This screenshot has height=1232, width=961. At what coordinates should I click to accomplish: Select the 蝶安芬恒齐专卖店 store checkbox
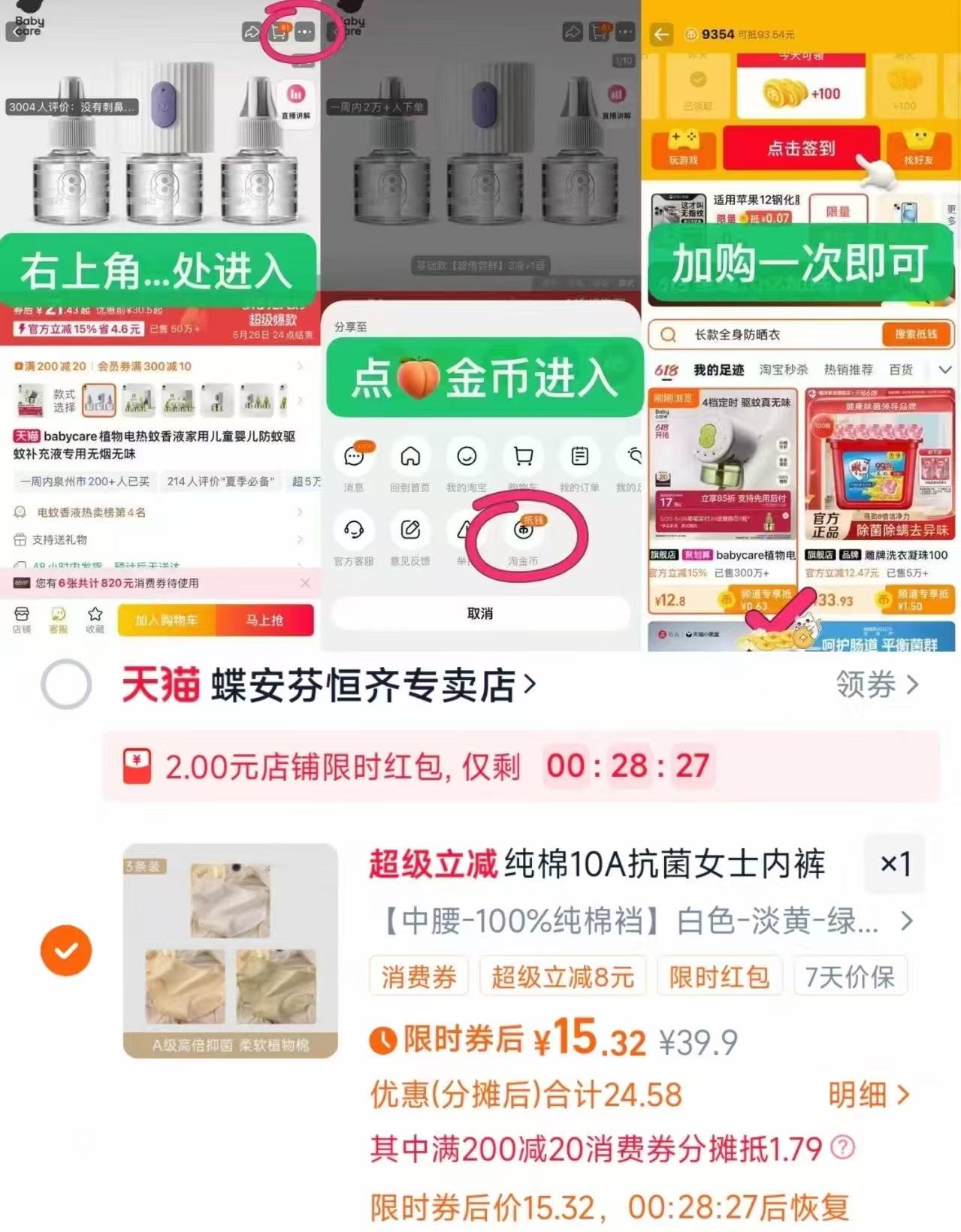(66, 685)
